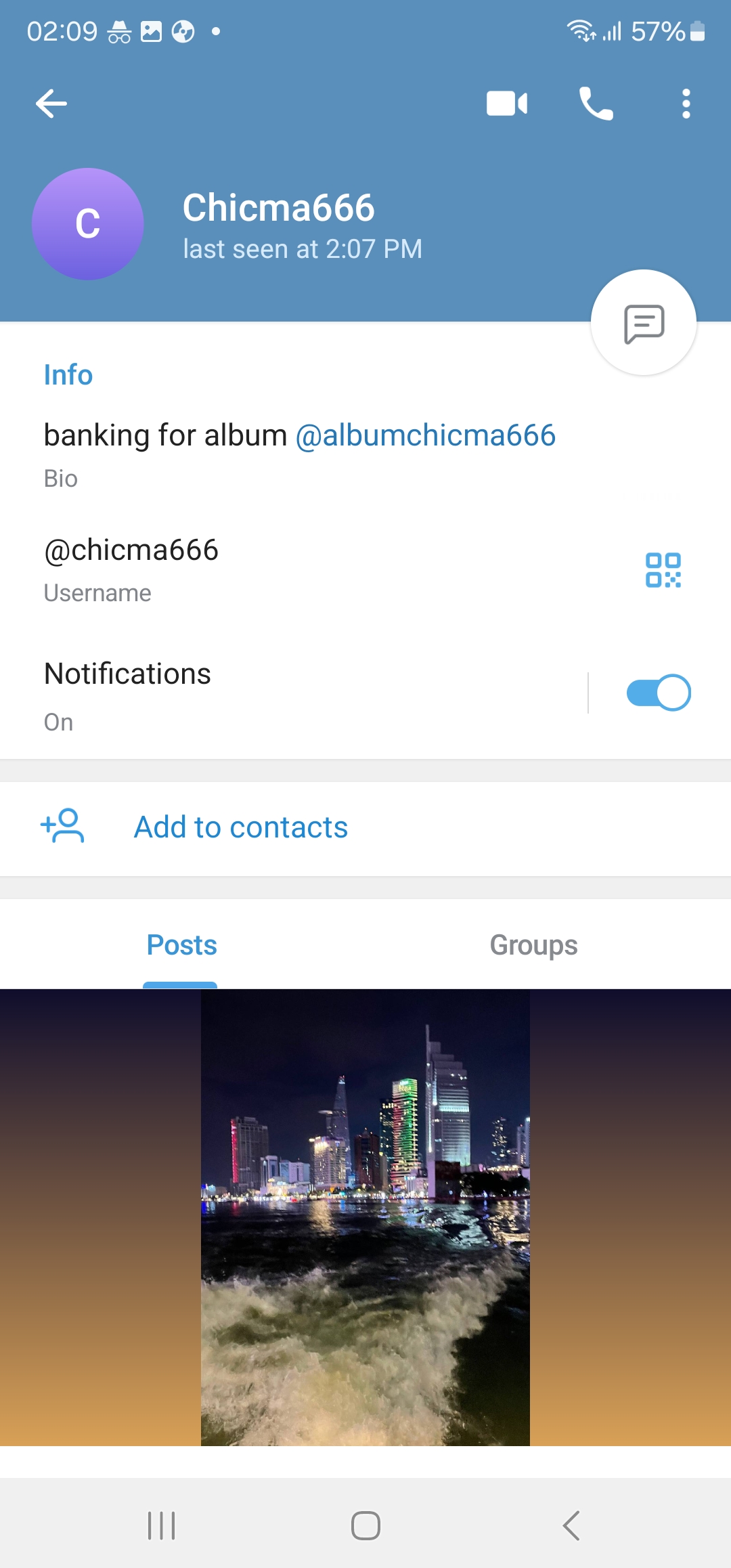Go back using the top arrow
Image resolution: width=731 pixels, height=1568 pixels.
point(51,104)
